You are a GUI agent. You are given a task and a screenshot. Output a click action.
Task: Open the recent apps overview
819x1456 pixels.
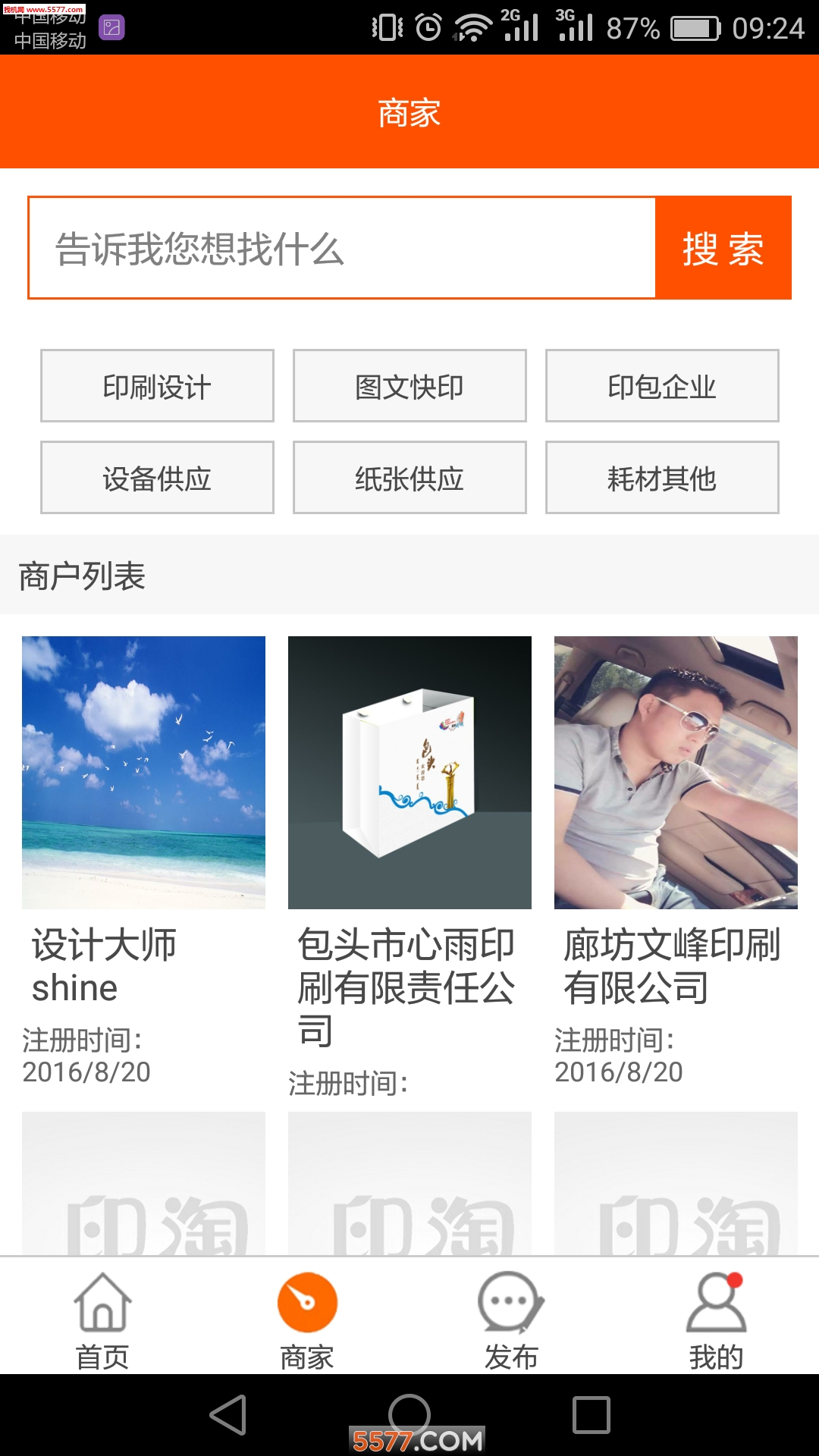(x=591, y=1415)
